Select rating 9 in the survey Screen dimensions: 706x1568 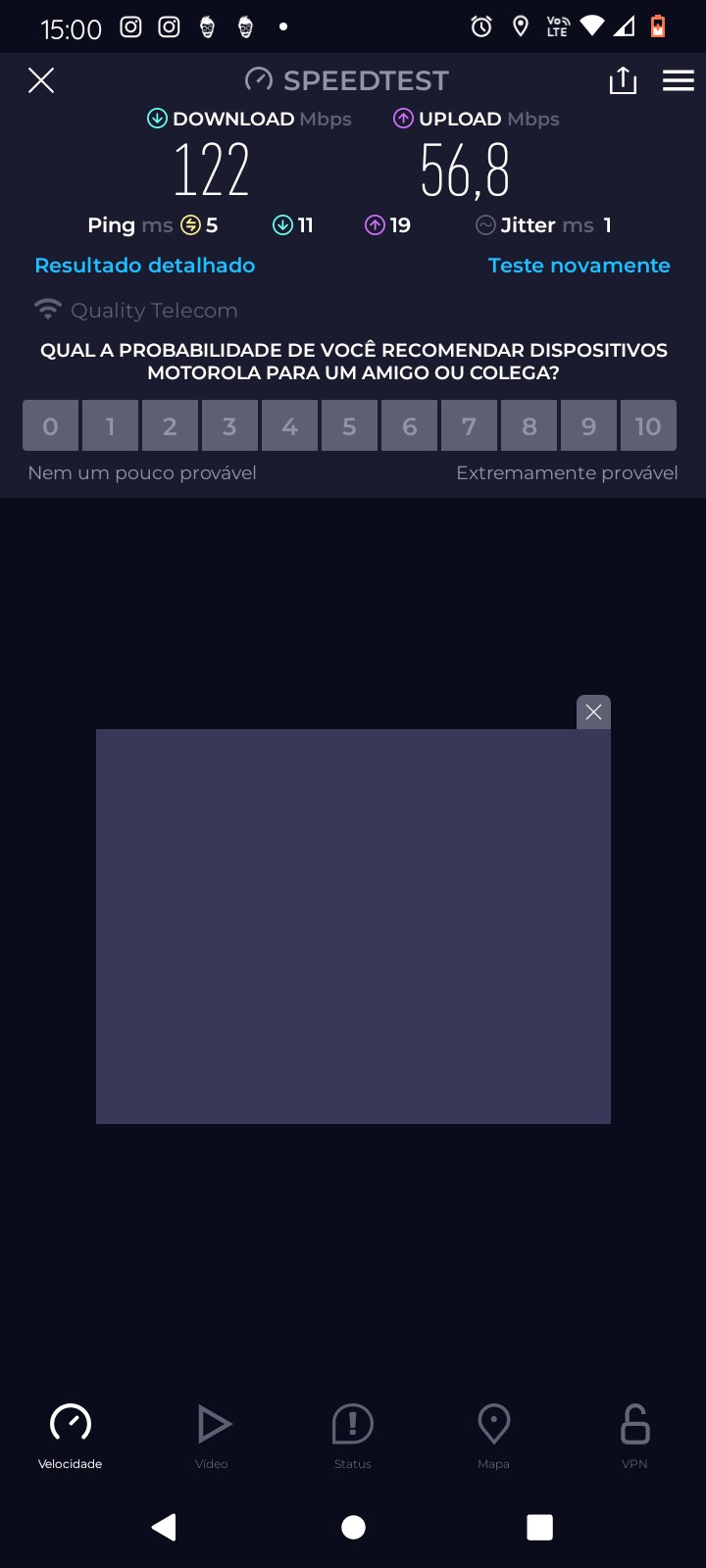point(588,426)
